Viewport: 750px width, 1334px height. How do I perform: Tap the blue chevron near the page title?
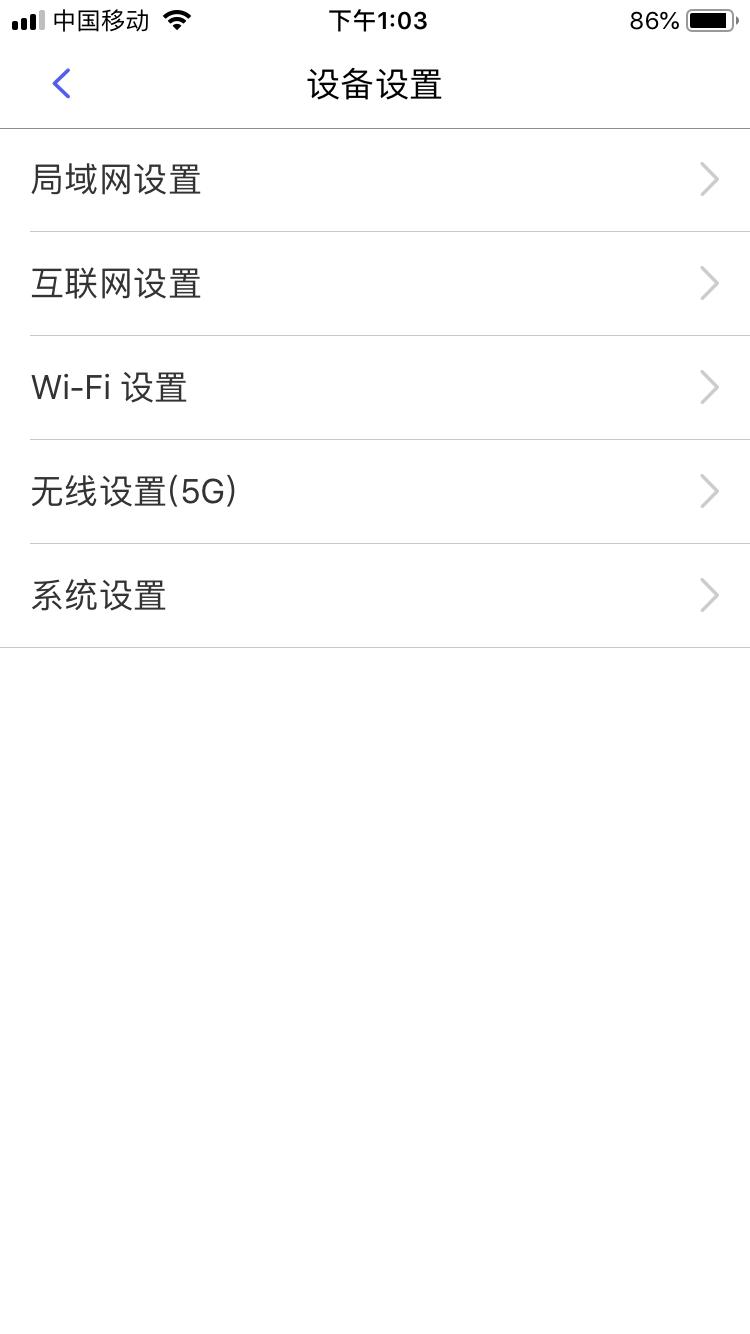click(x=61, y=83)
